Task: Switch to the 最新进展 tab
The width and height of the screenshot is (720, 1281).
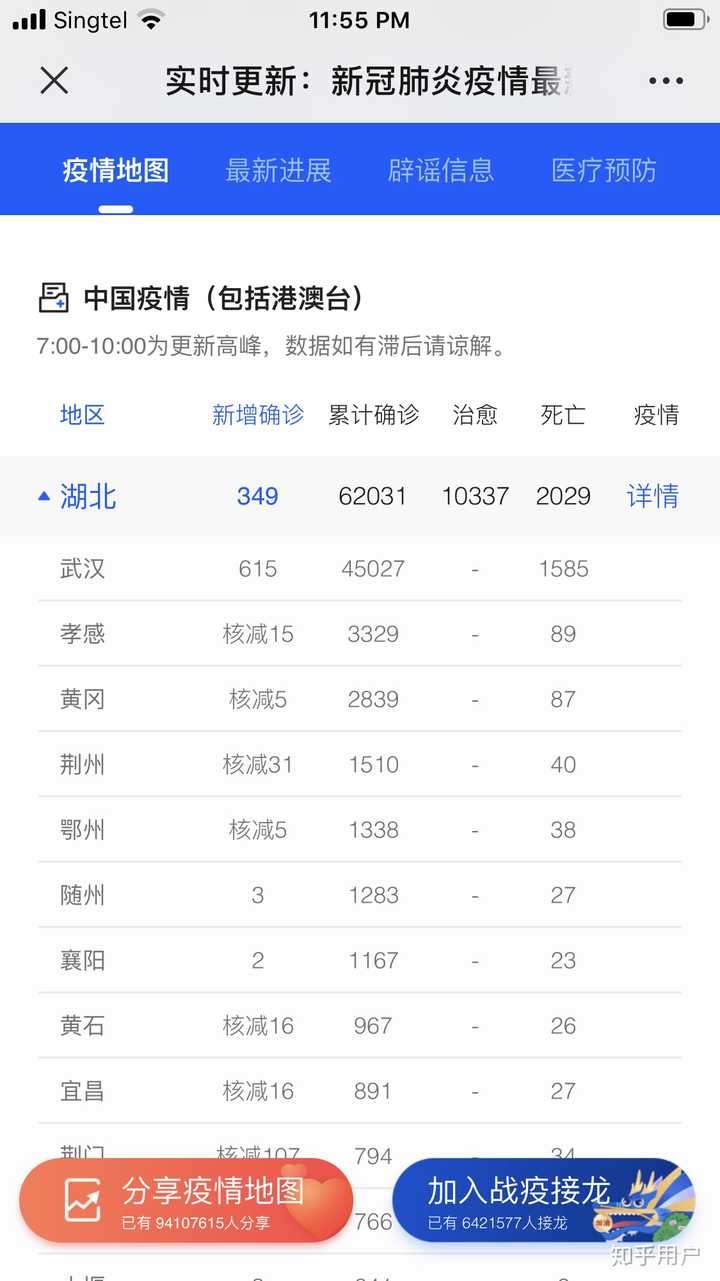Action: 281,170
